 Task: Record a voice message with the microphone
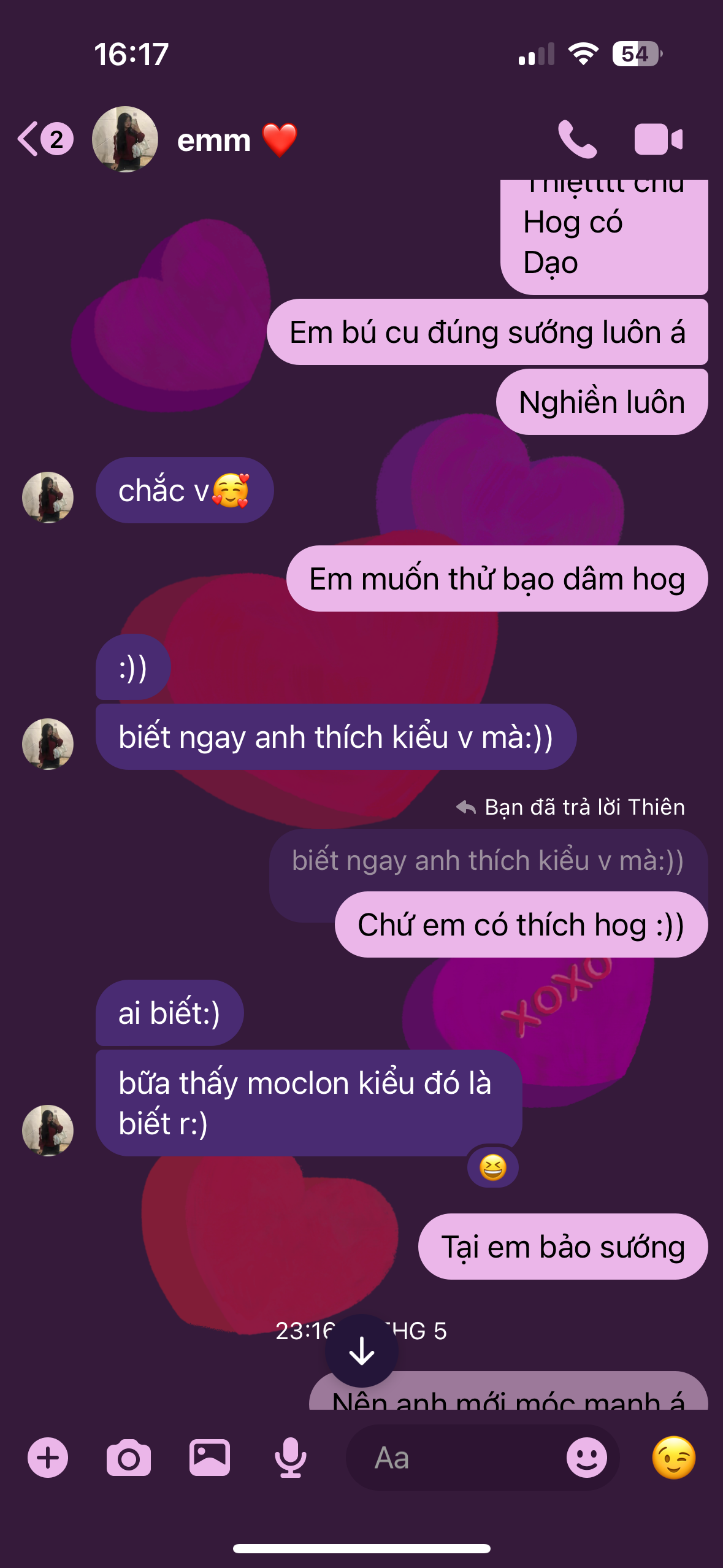coord(290,1458)
